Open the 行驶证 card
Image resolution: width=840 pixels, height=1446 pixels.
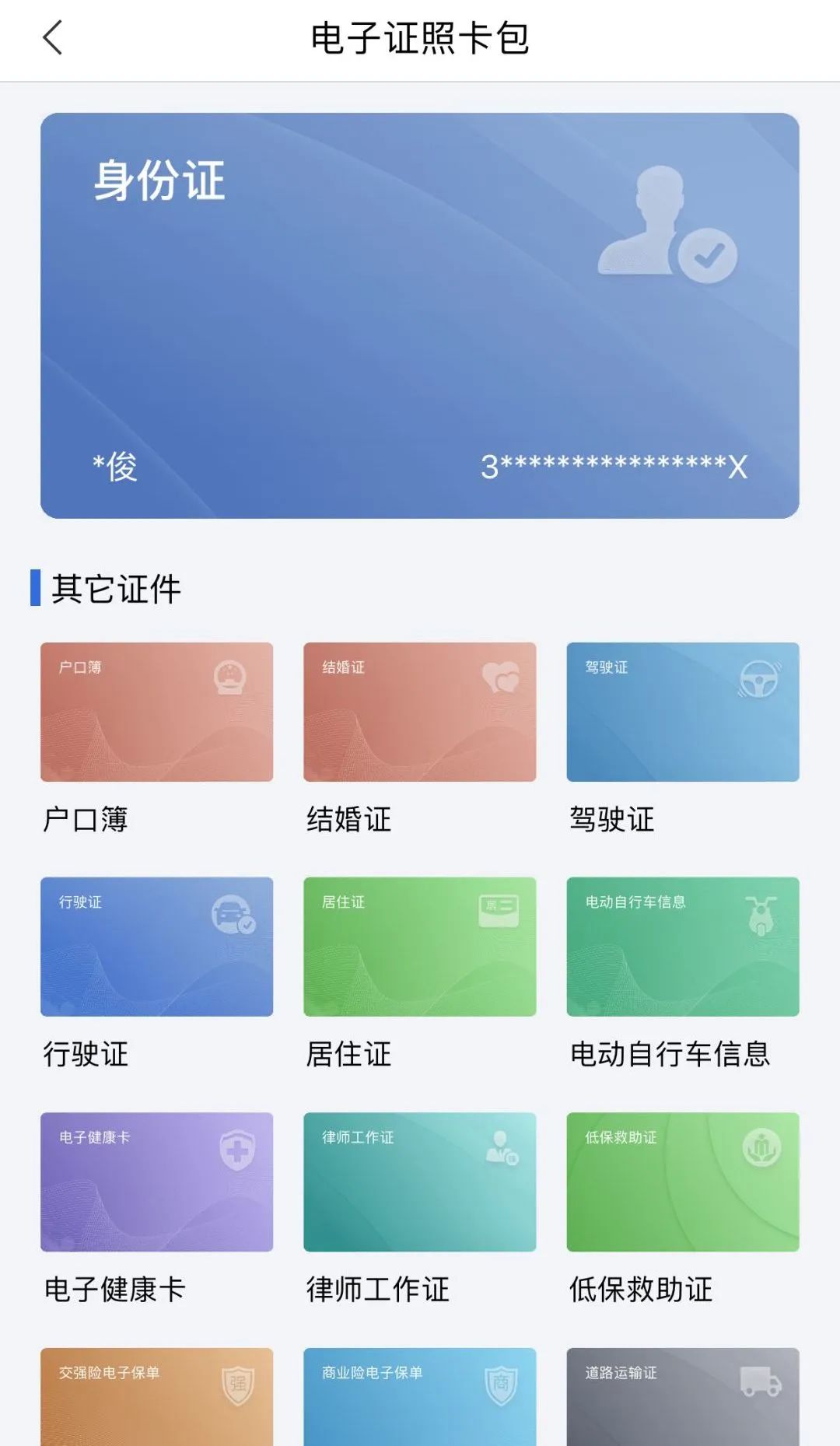(x=156, y=947)
